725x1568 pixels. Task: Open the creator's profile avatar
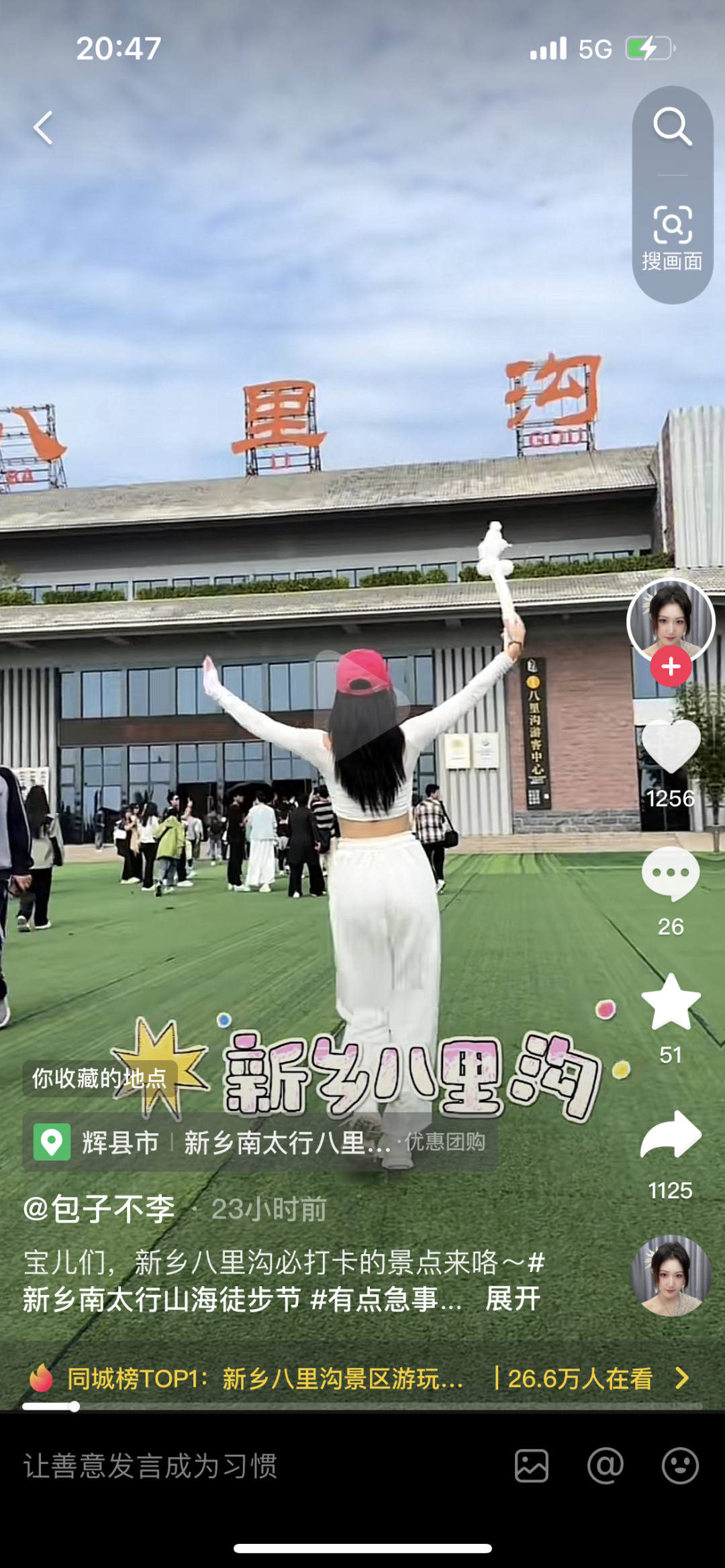(x=671, y=619)
